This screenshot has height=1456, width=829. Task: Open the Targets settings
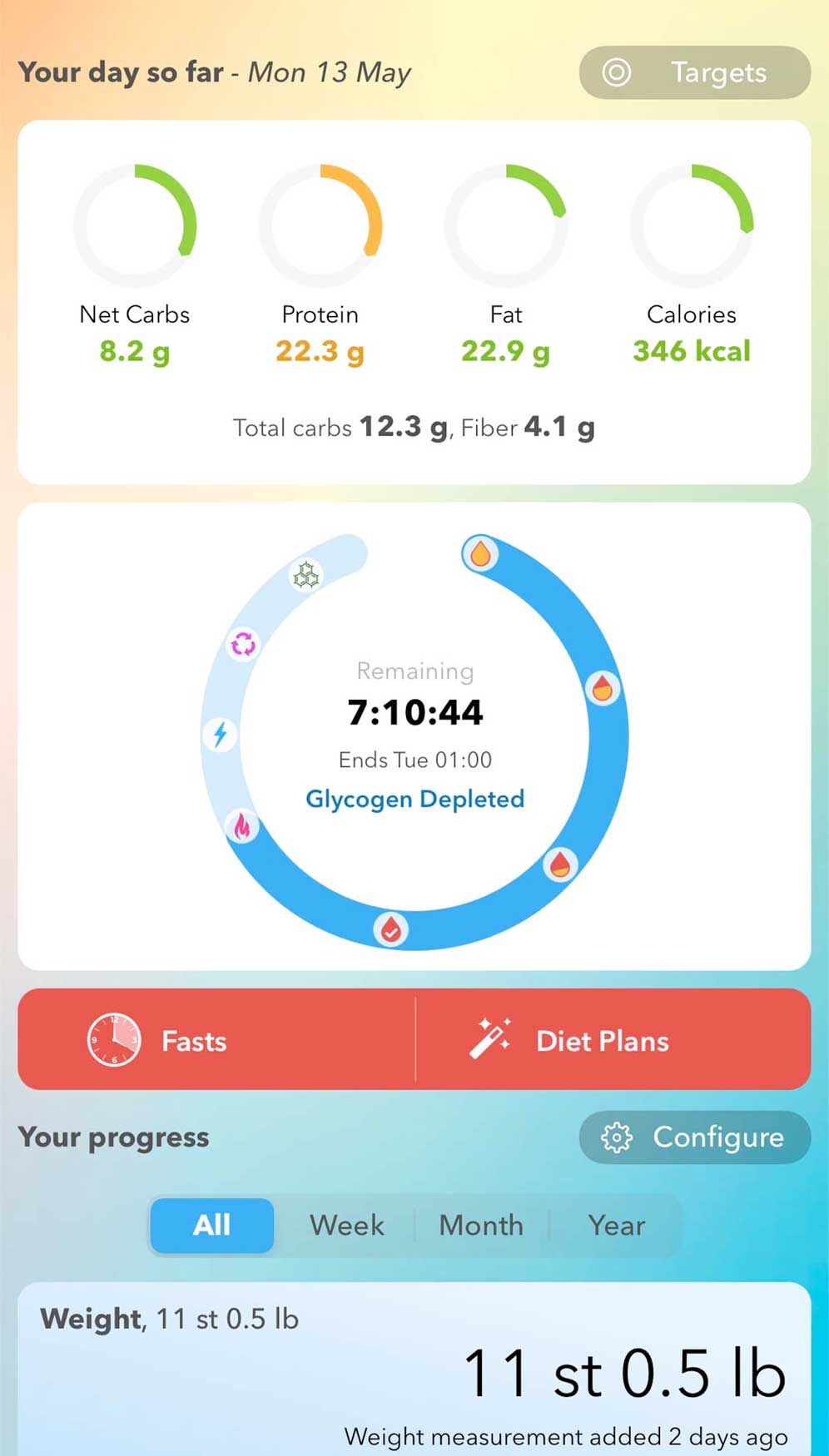point(694,72)
